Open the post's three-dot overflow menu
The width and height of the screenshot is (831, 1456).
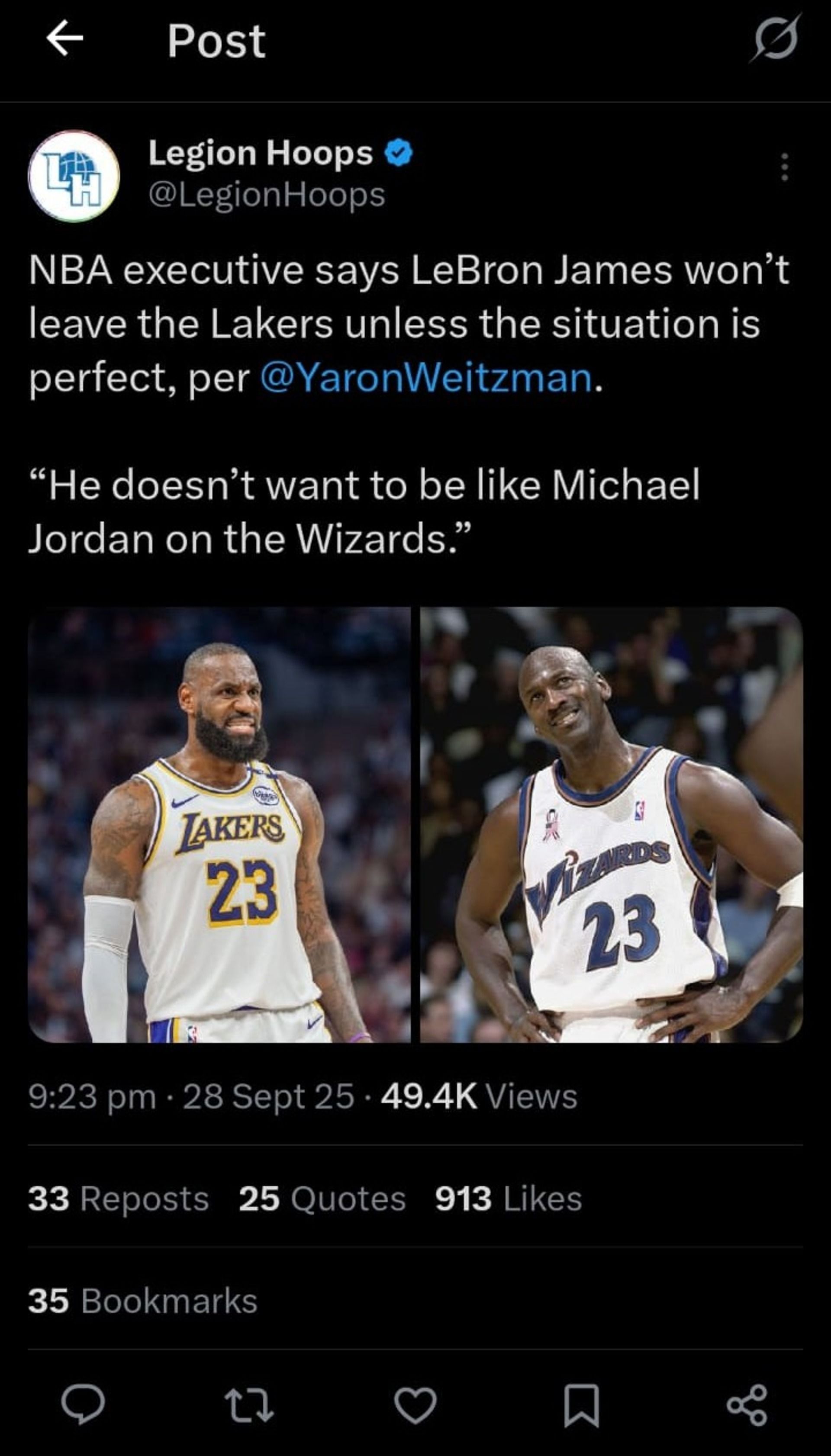pos(785,167)
